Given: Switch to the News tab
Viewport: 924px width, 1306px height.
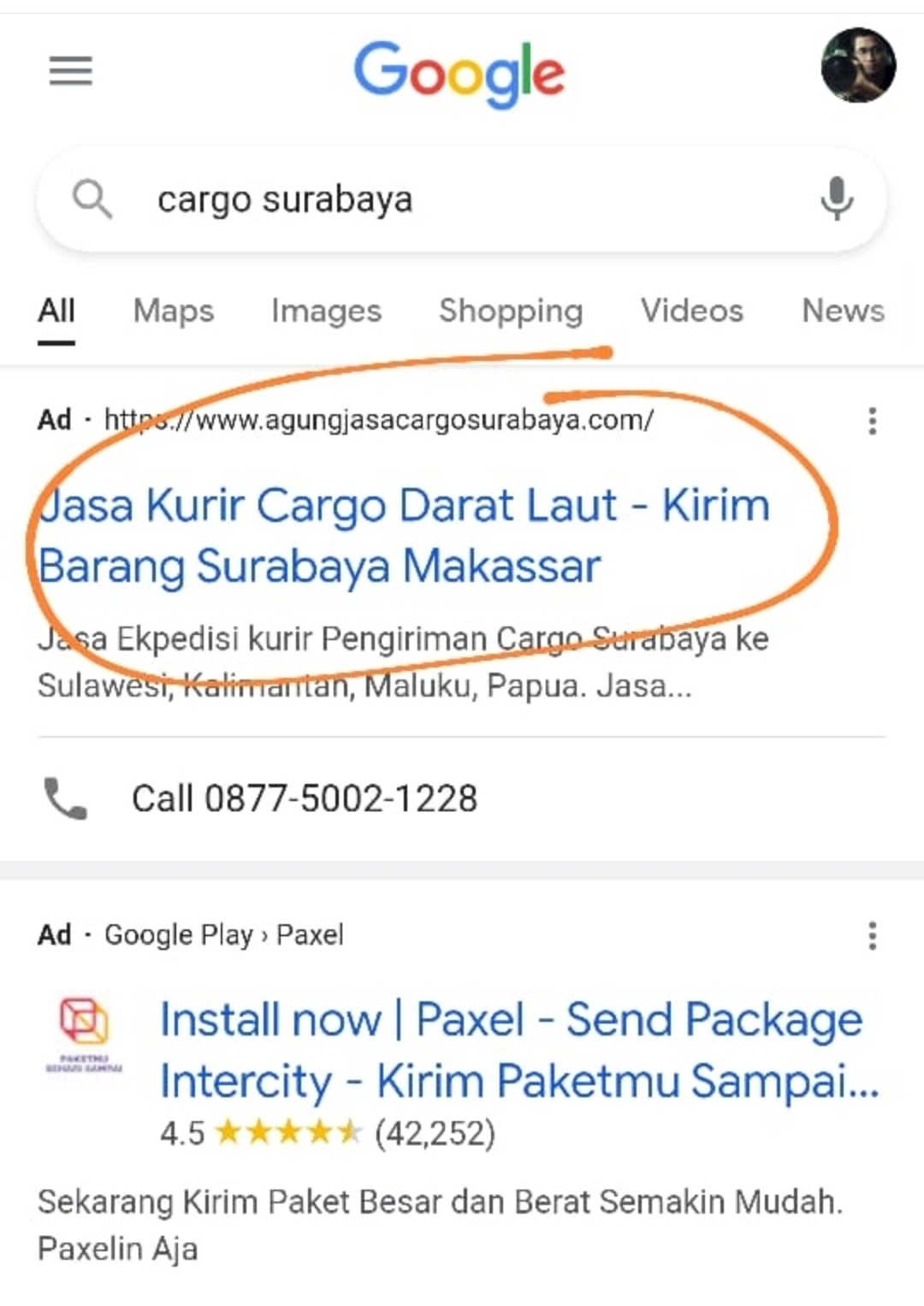Looking at the screenshot, I should coord(843,311).
